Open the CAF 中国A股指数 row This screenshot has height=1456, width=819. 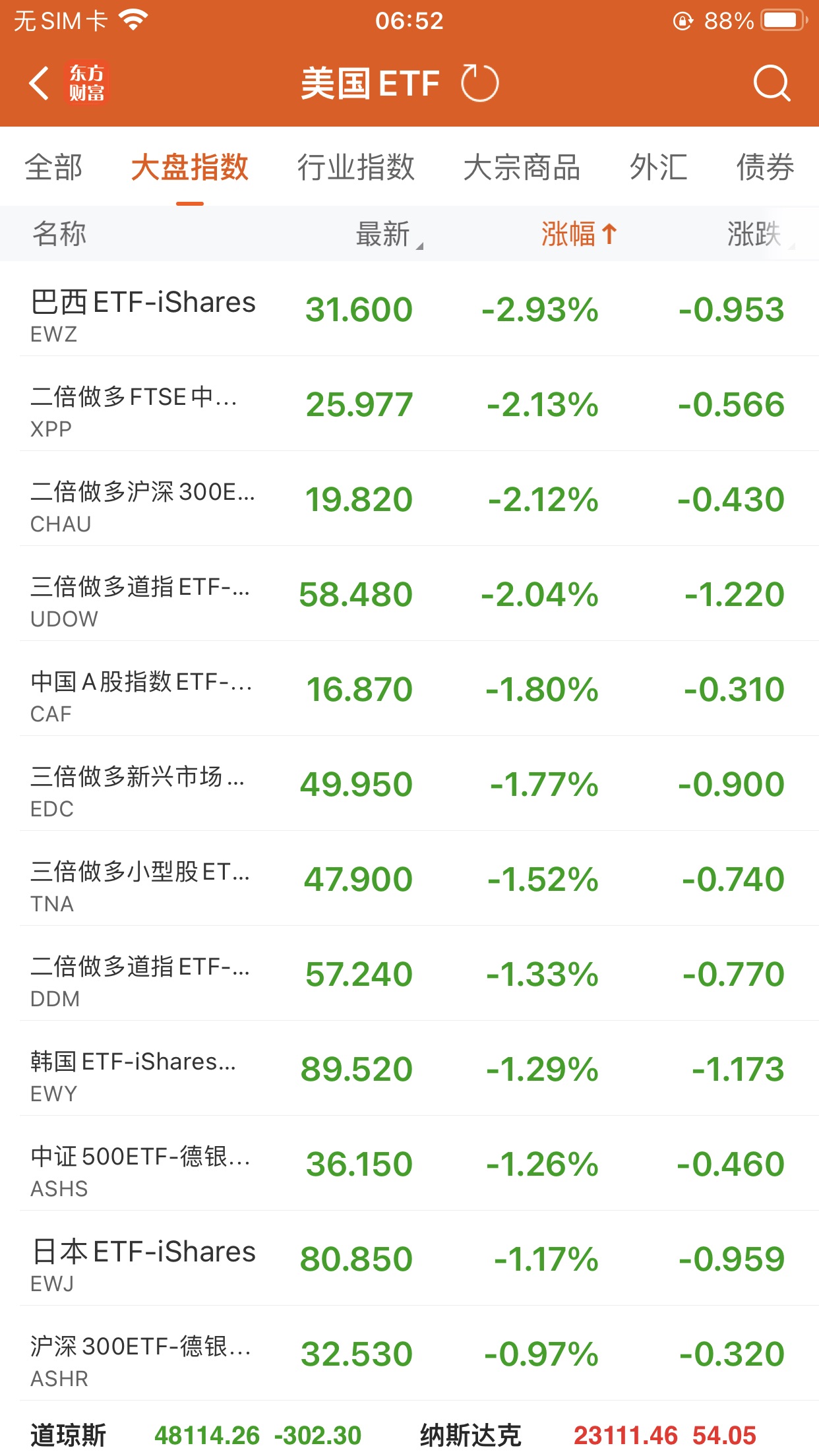click(409, 689)
